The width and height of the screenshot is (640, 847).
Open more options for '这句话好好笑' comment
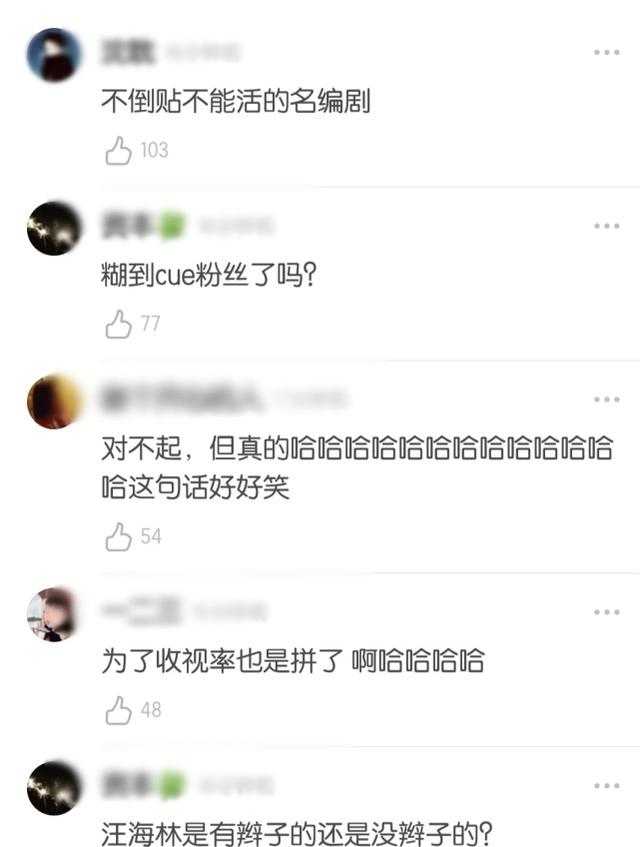606,400
